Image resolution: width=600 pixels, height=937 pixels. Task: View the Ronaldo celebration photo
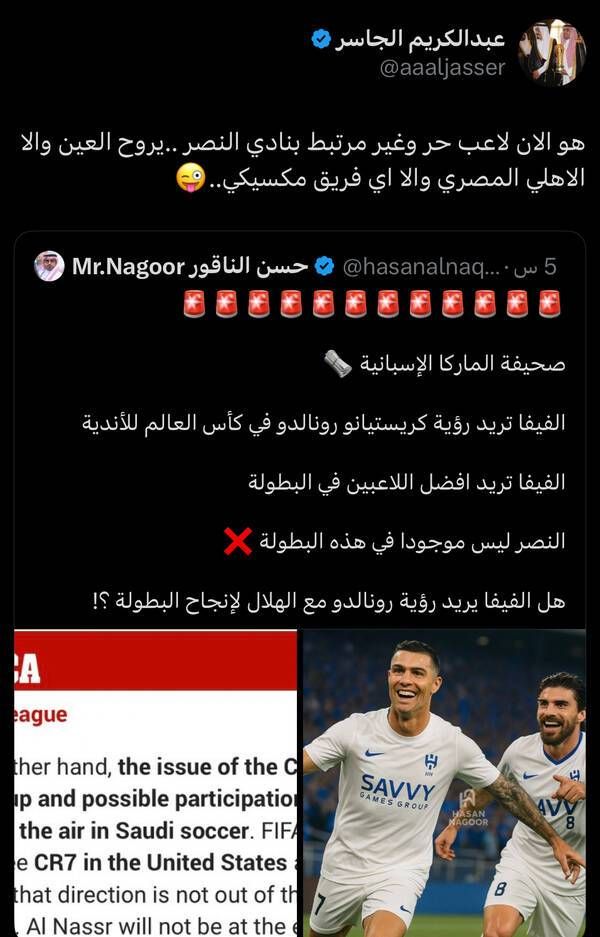coord(444,782)
